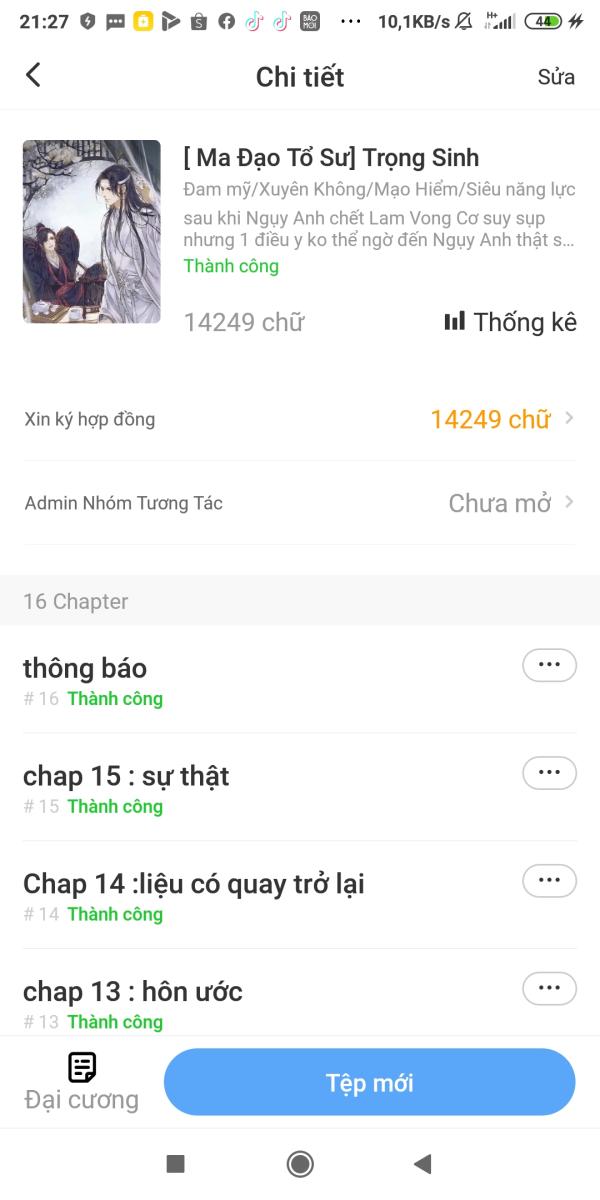The height and width of the screenshot is (1200, 600).
Task: Open chap 13 : hôn ước
Action: point(132,992)
